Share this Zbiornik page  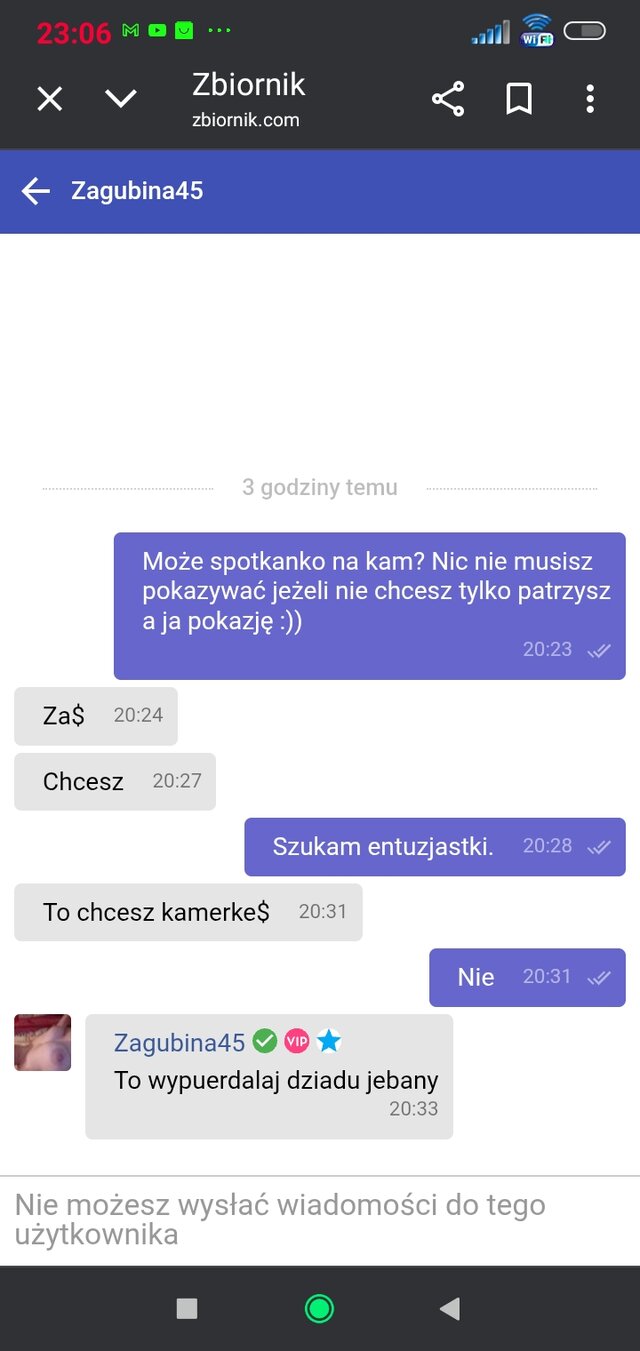pos(448,99)
